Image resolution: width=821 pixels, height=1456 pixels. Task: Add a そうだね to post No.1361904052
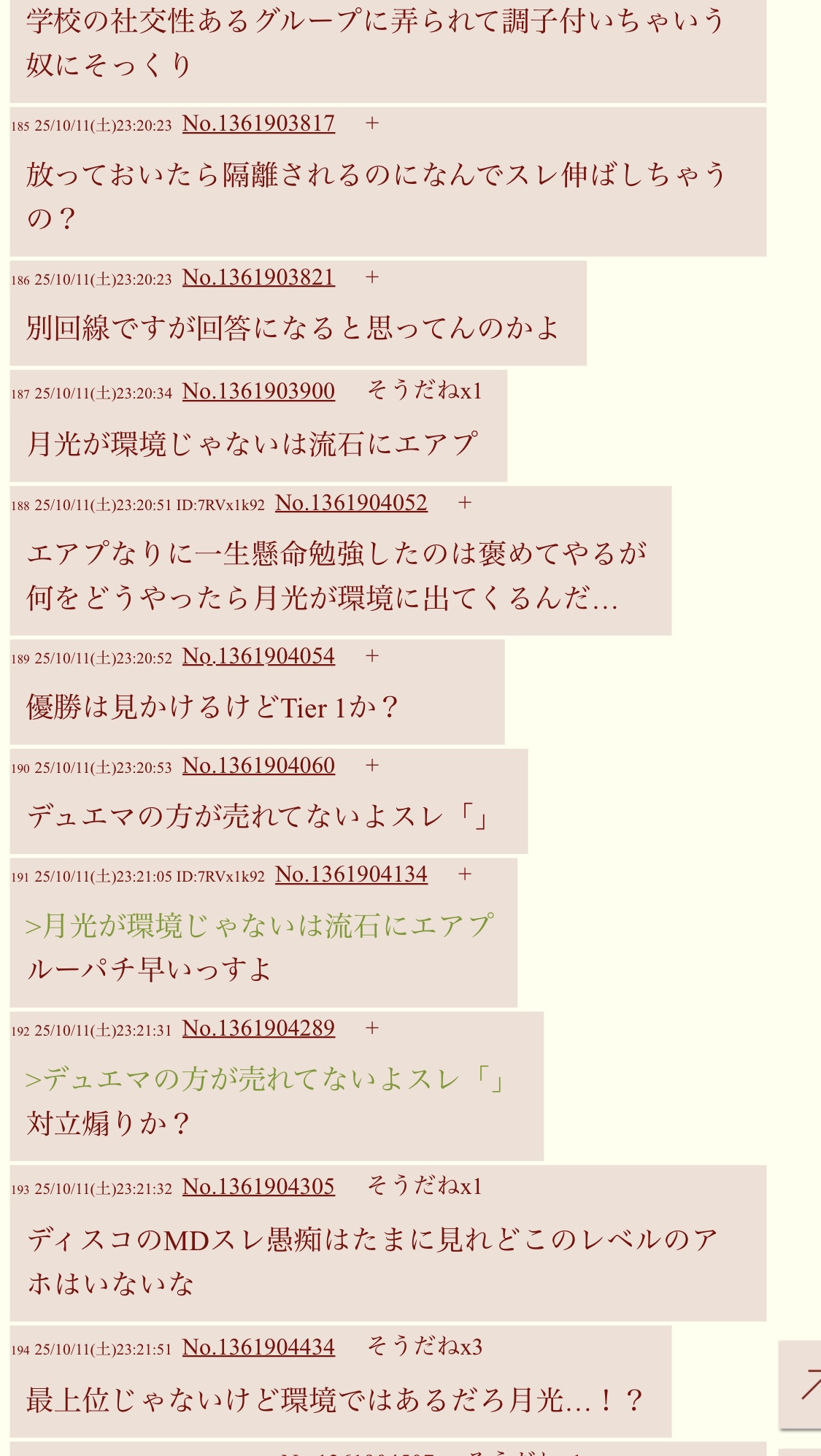[x=465, y=504]
